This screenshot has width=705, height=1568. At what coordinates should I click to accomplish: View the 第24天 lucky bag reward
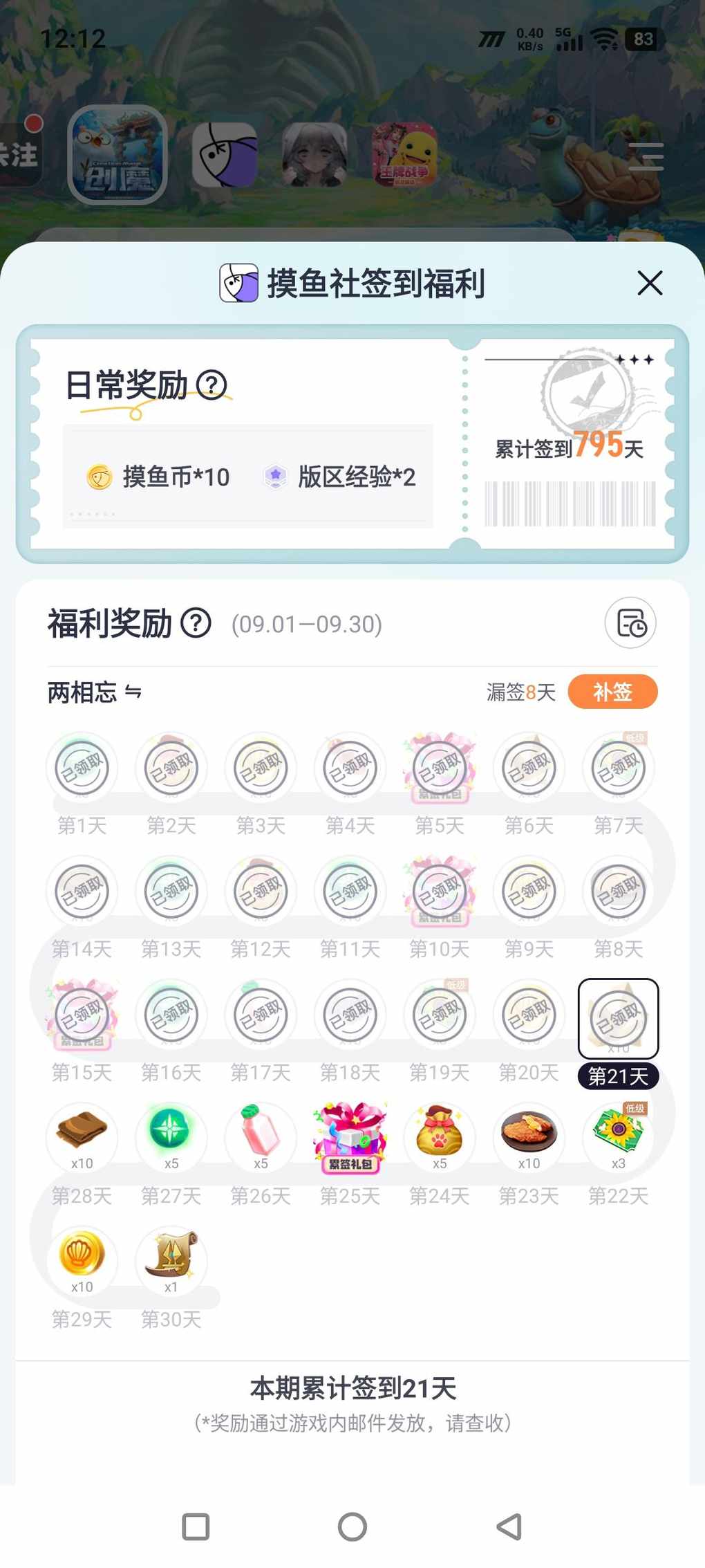click(x=440, y=1138)
